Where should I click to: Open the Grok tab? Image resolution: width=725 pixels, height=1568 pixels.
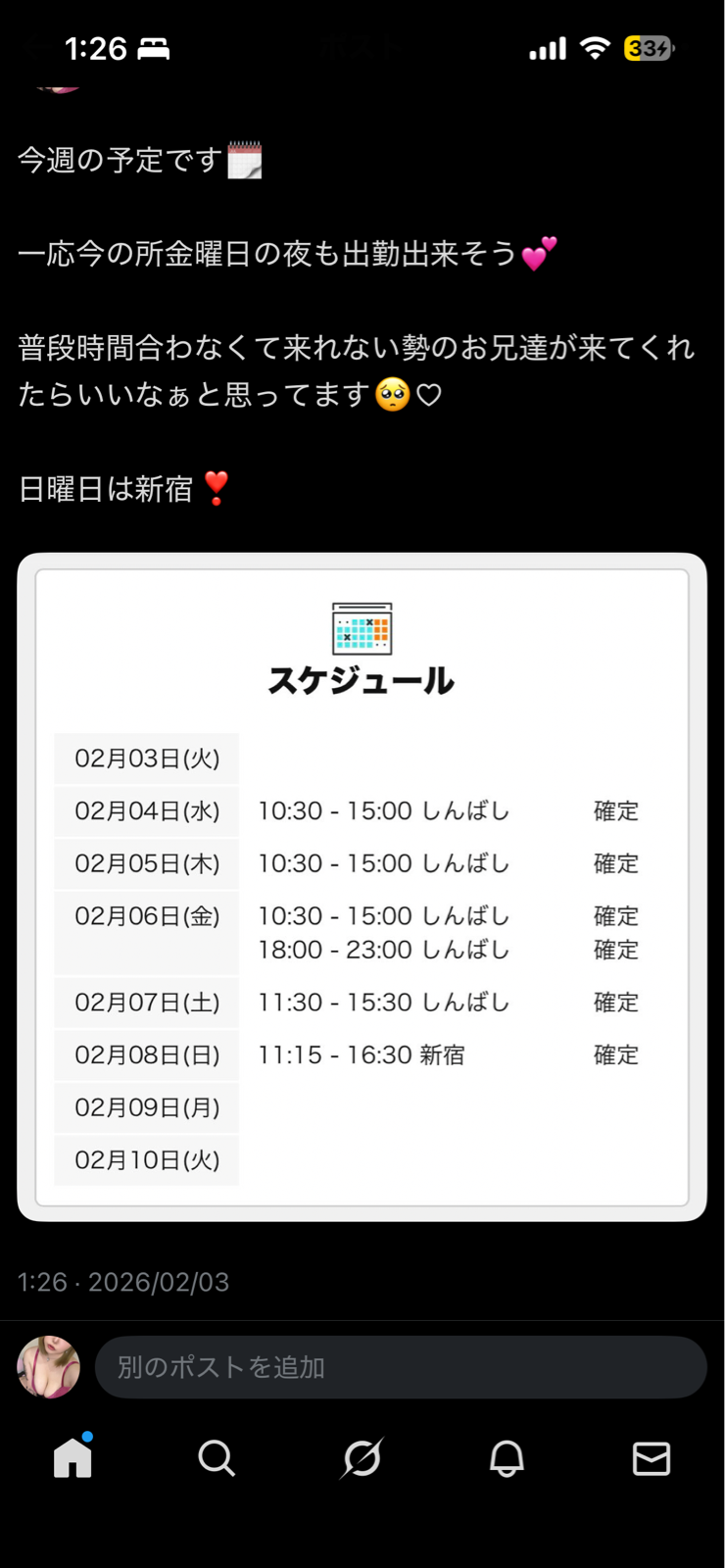tap(362, 1458)
